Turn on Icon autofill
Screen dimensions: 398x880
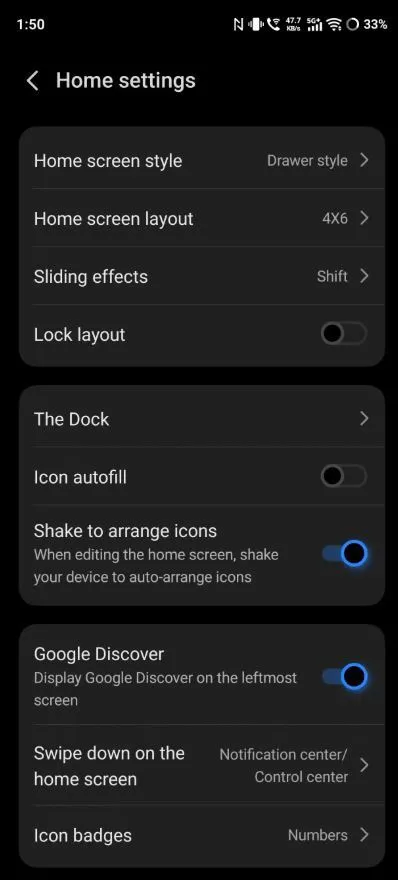344,477
